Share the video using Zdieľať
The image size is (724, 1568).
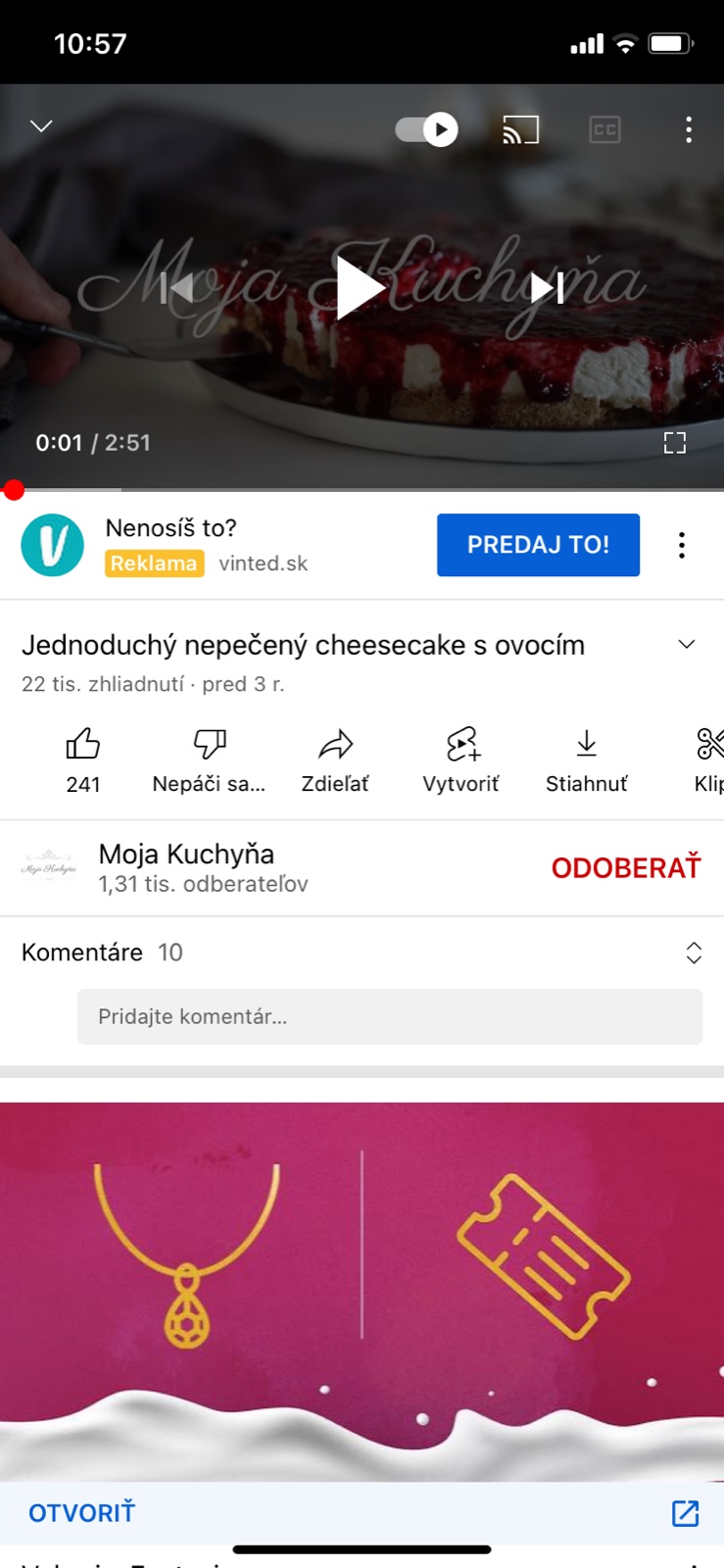335,759
